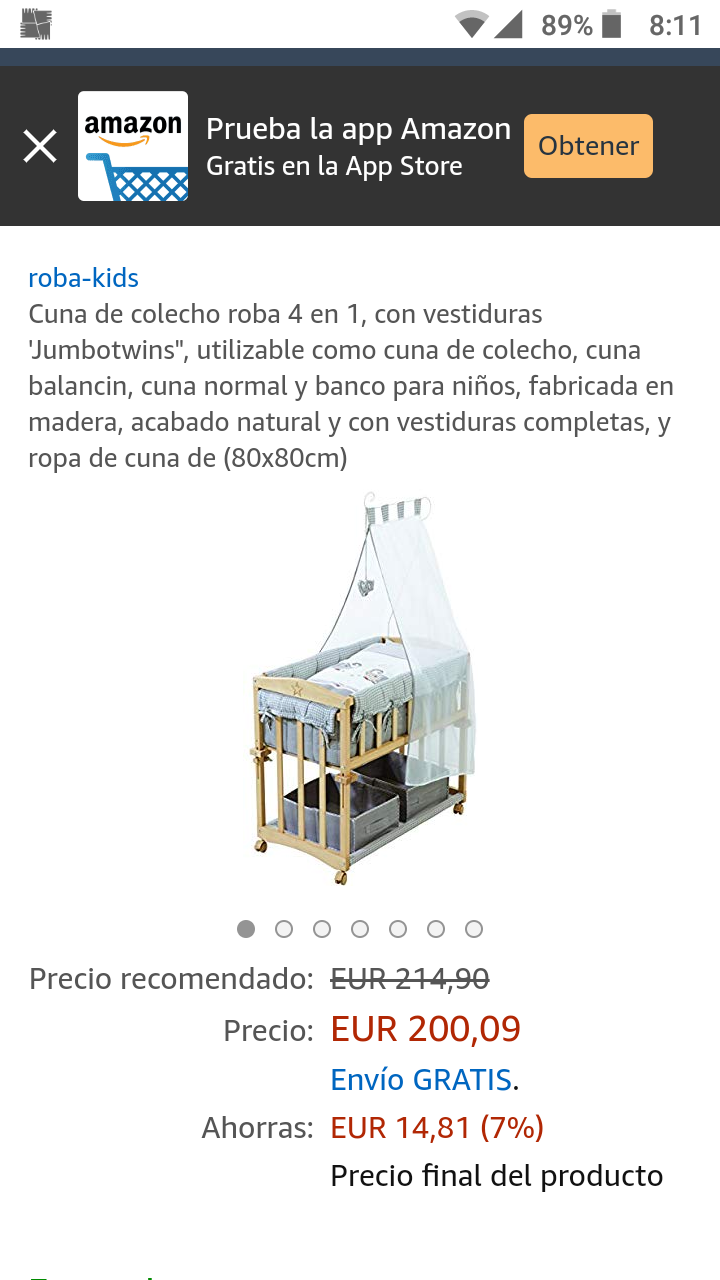
Task: Open the roba-kids brand link
Action: [x=83, y=278]
